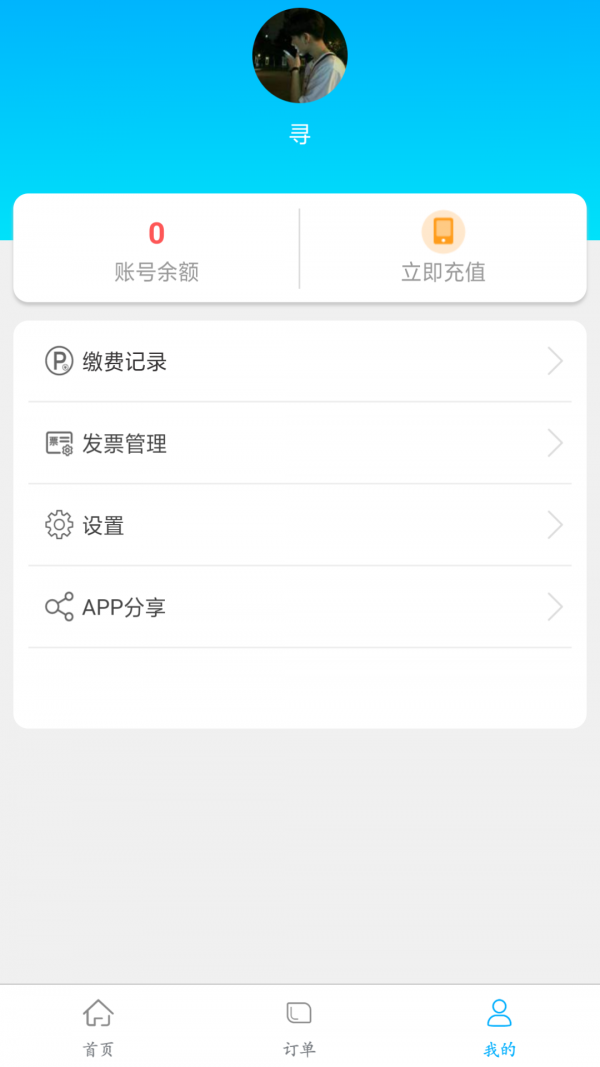The width and height of the screenshot is (600, 1067).
Task: Select the 我的 profile tab
Action: click(x=499, y=1027)
